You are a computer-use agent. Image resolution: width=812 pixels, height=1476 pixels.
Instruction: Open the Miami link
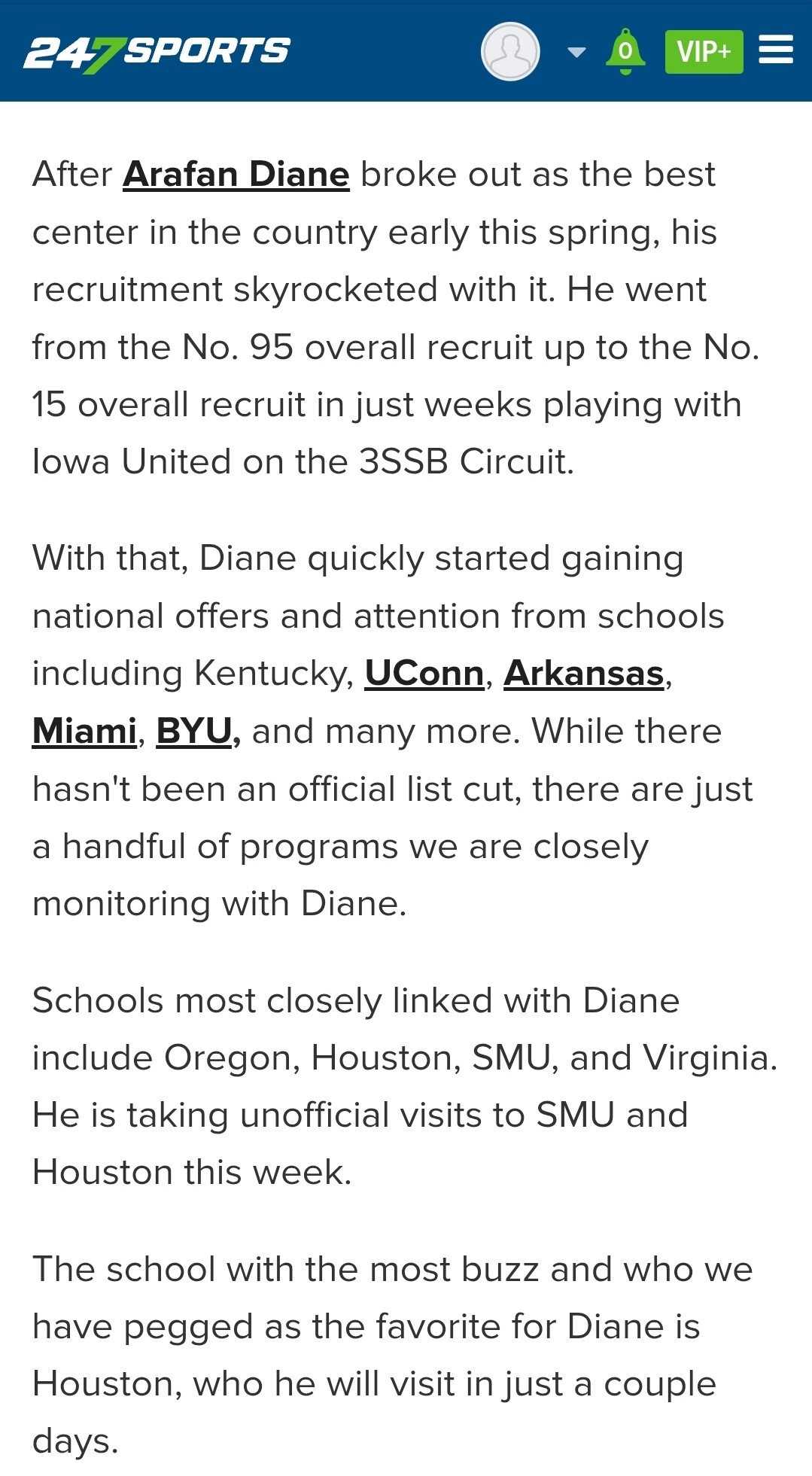pos(84,731)
